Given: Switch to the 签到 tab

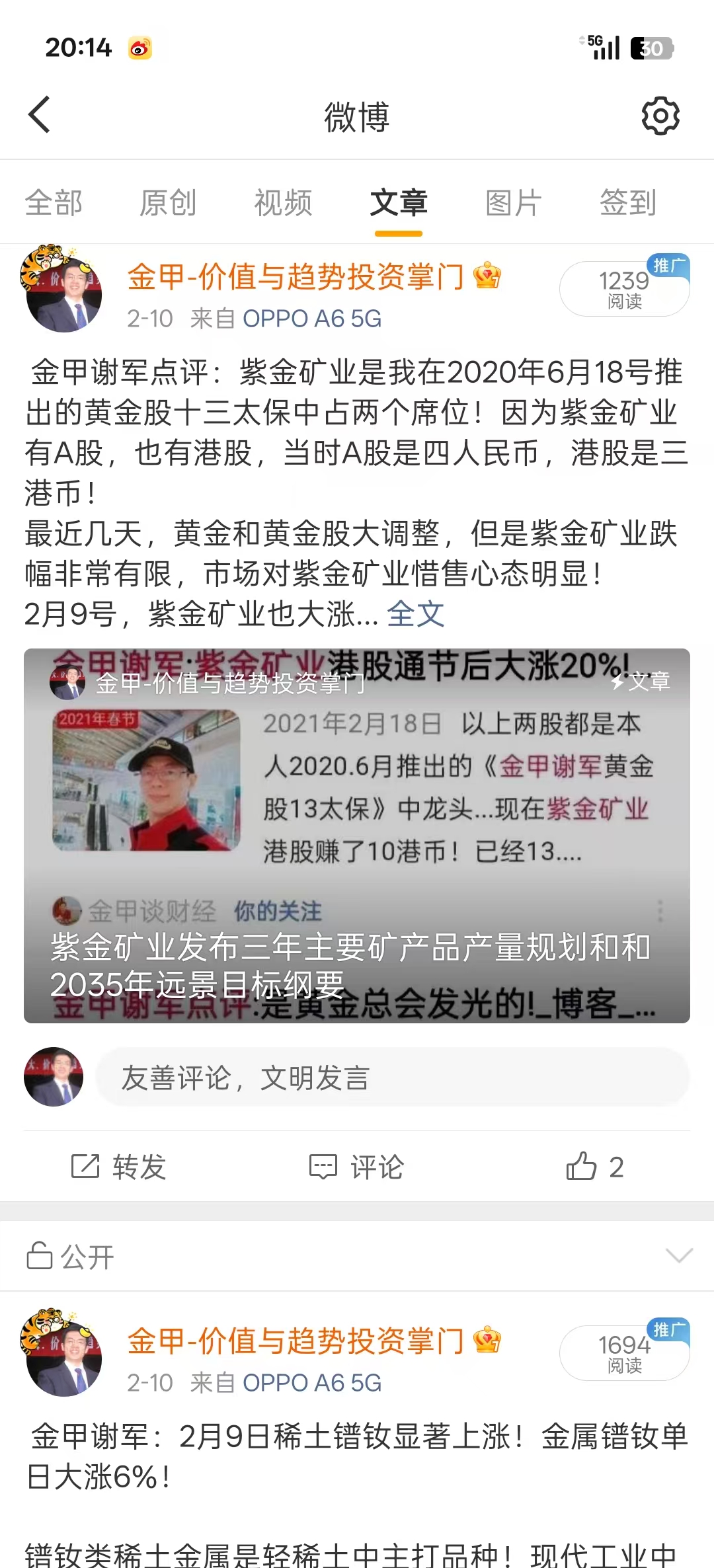Looking at the screenshot, I should pyautogui.click(x=628, y=203).
